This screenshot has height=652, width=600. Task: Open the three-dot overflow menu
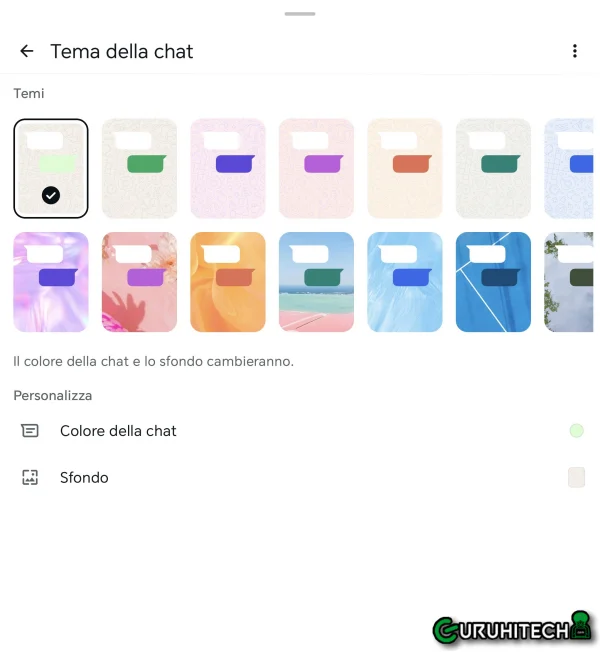574,51
